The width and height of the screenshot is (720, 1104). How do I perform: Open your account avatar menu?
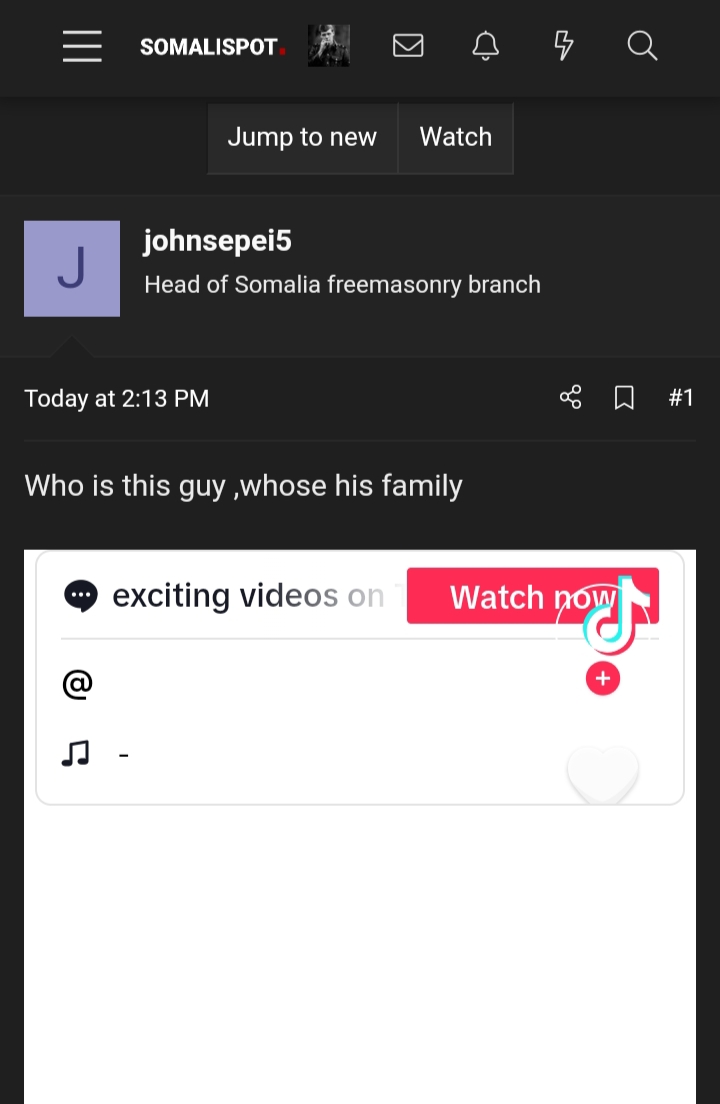click(x=328, y=46)
